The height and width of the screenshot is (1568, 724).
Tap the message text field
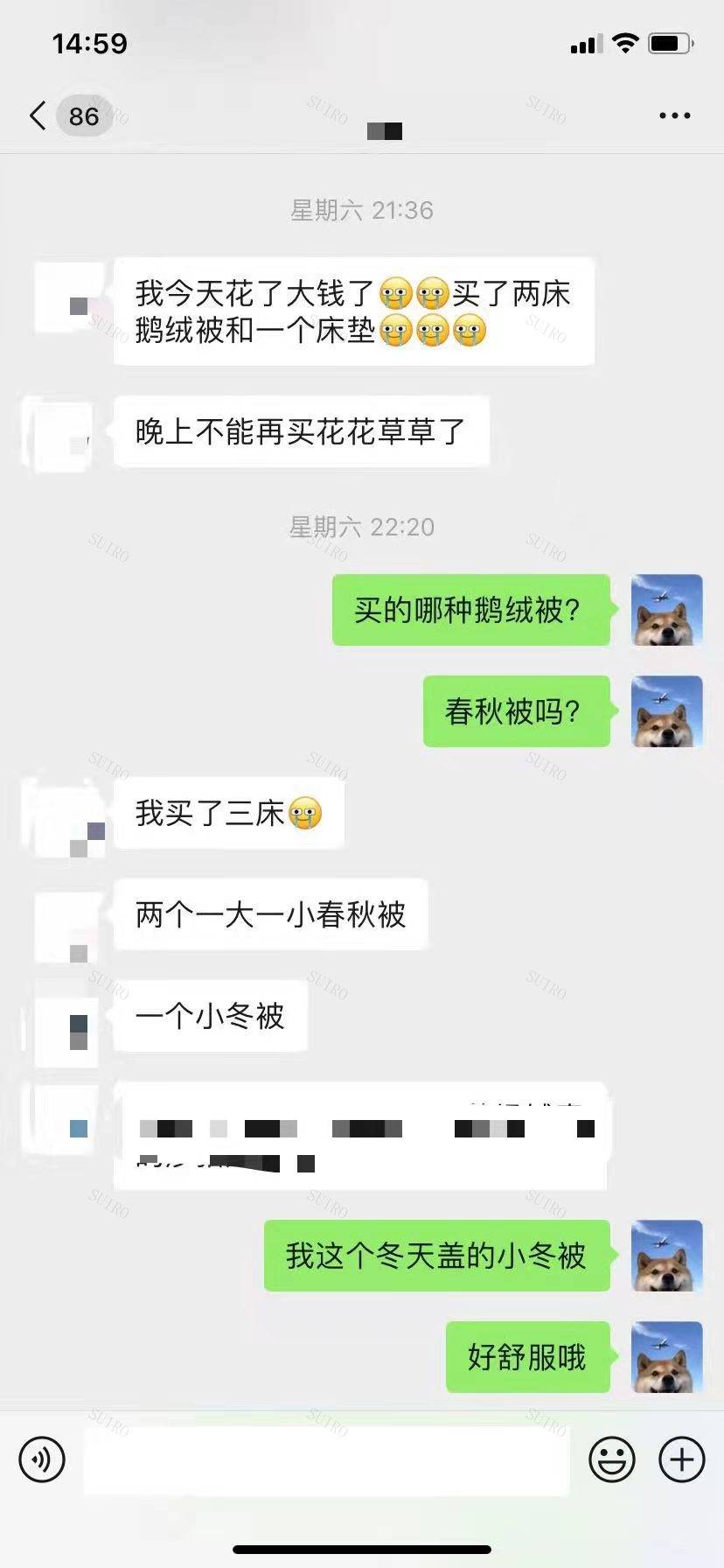(326, 1459)
